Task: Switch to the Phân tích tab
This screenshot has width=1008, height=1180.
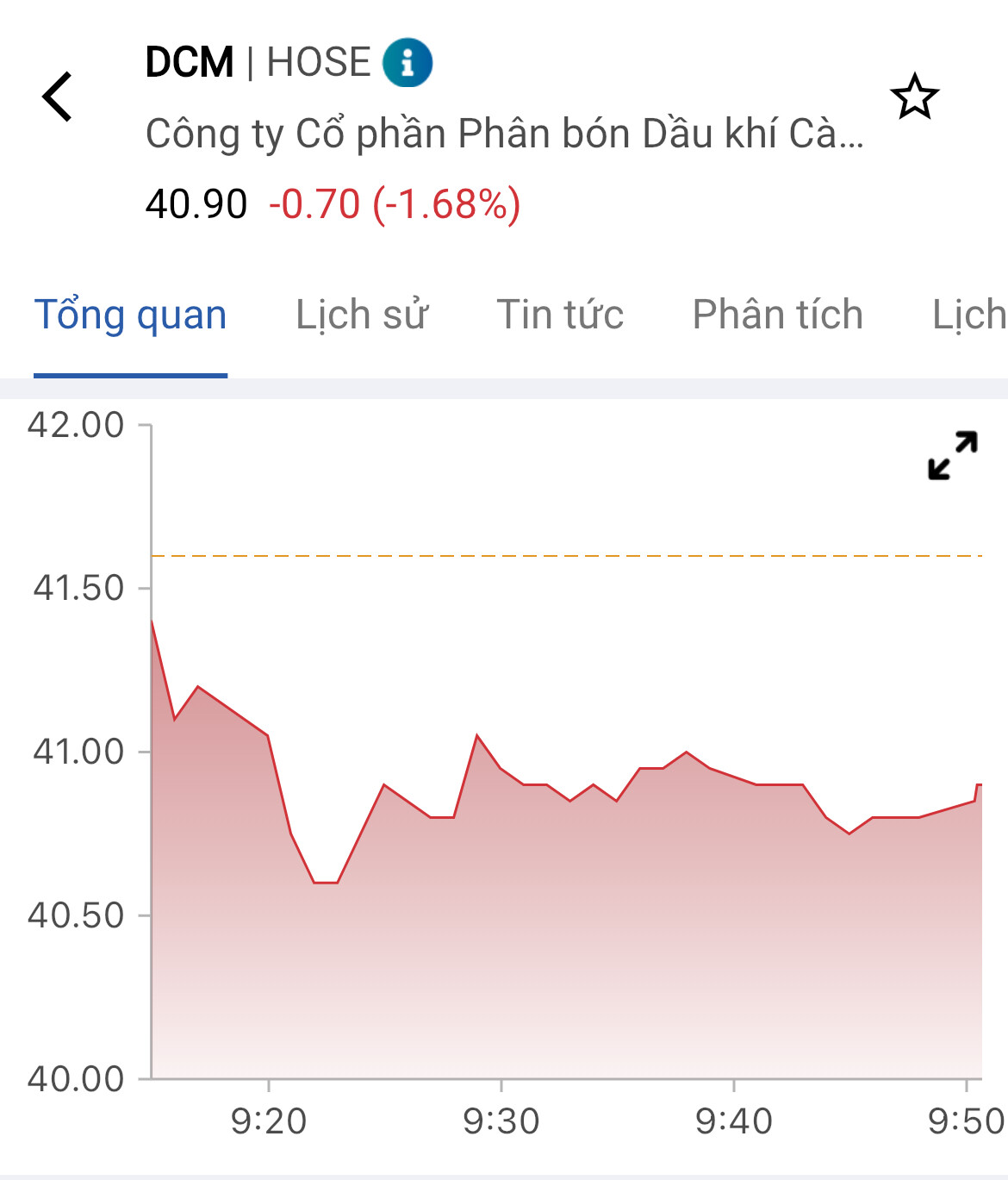Action: pos(778,315)
